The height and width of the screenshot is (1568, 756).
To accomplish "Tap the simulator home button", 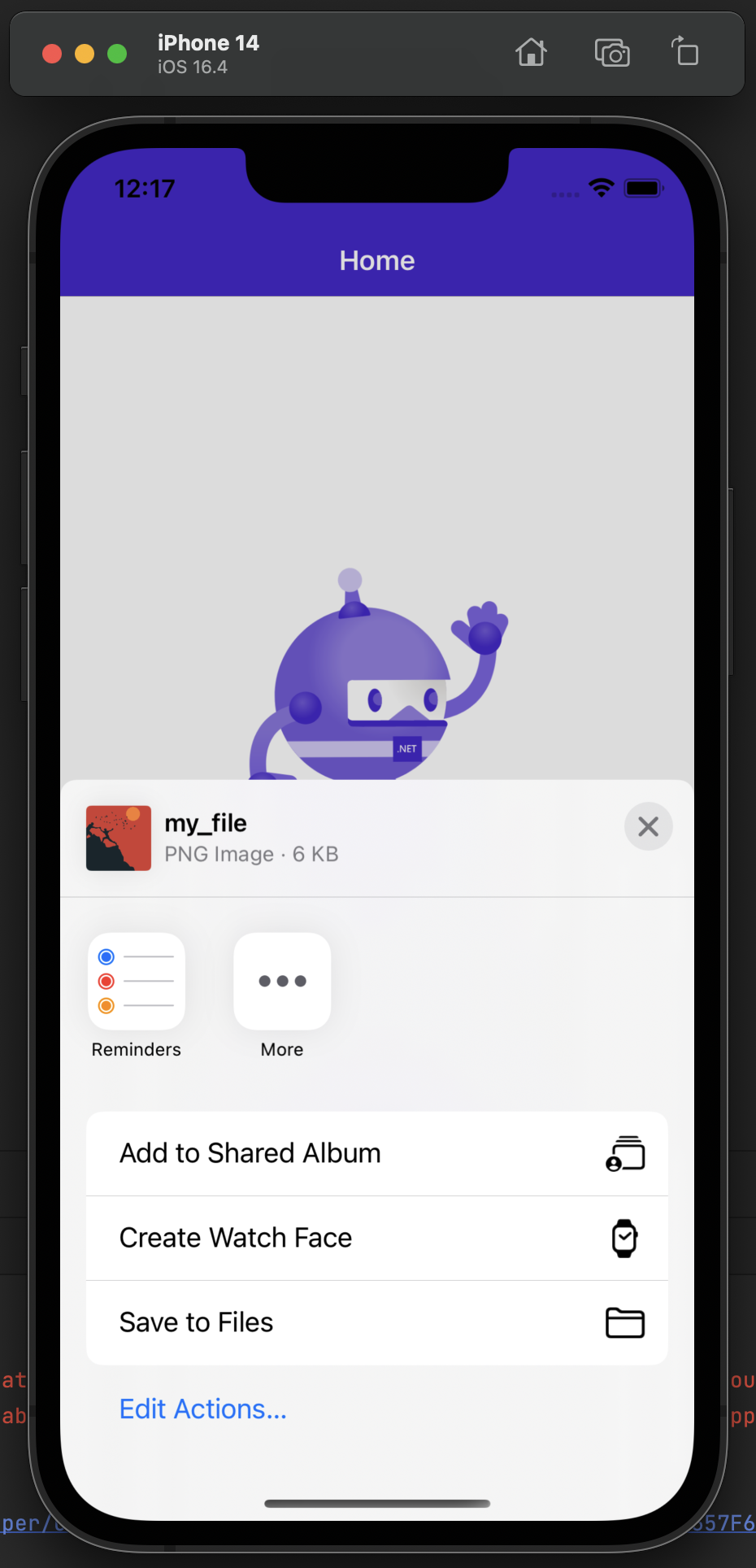I will tap(531, 53).
